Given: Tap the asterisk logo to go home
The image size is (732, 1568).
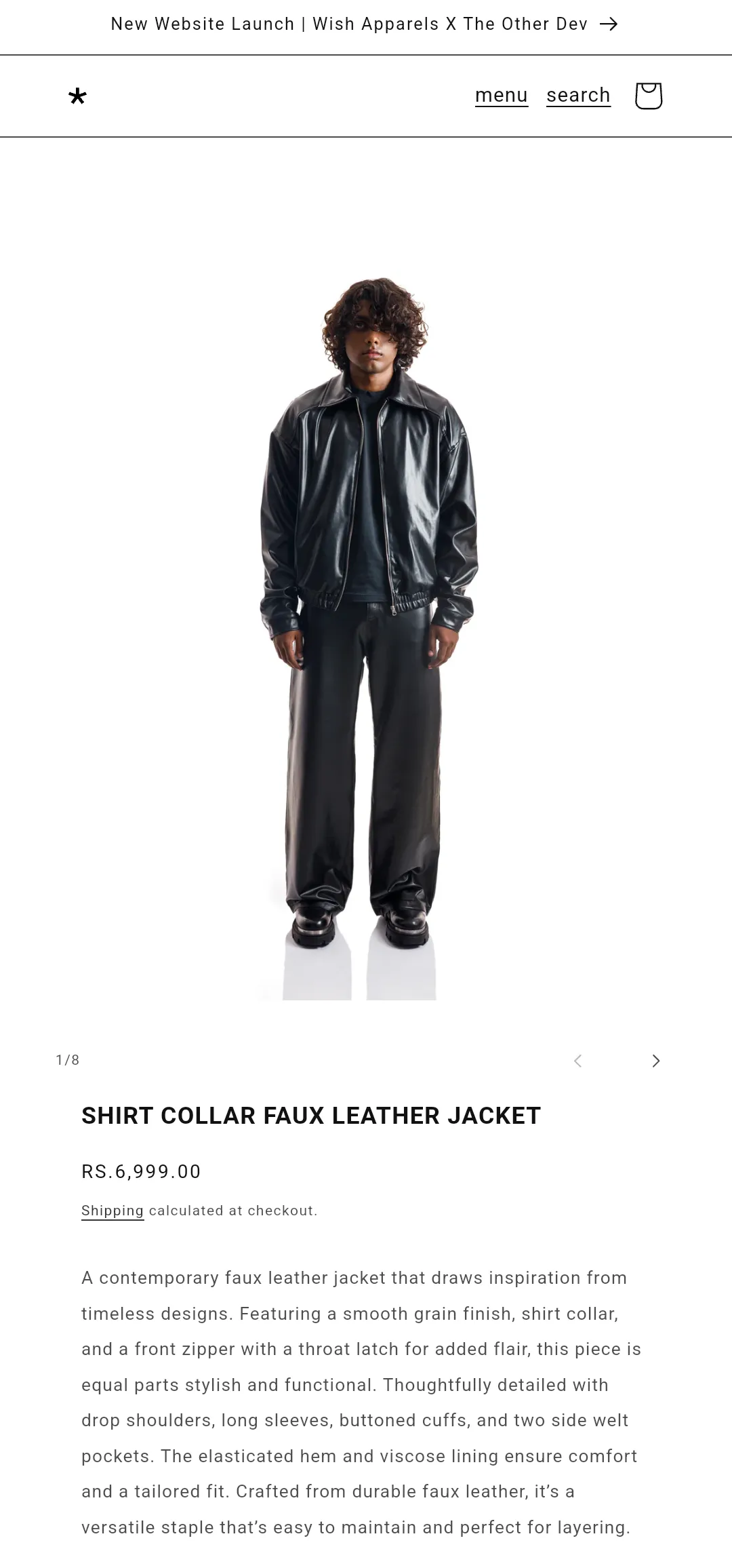Looking at the screenshot, I should (x=78, y=96).
